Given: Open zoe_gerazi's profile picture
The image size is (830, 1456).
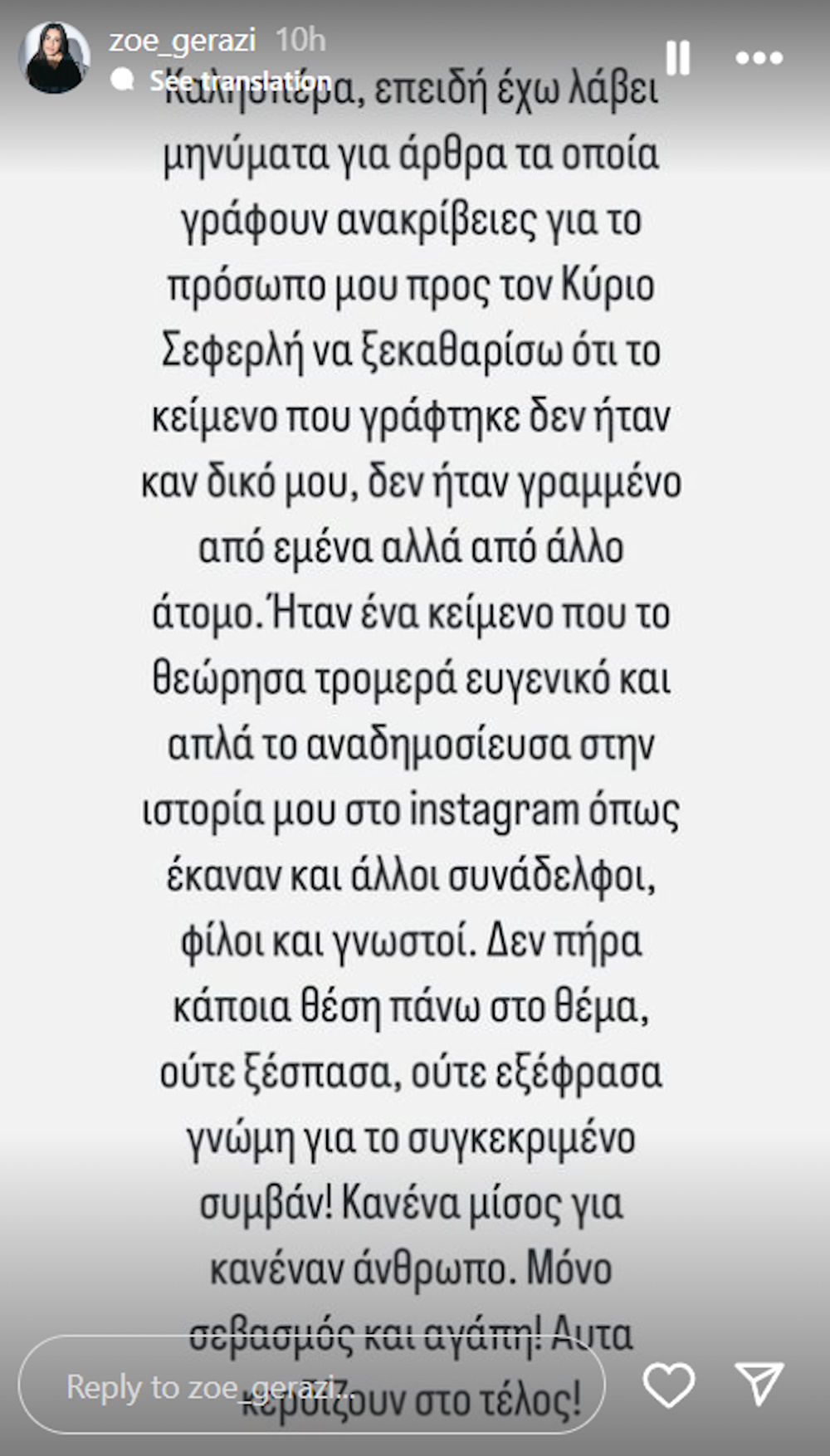Looking at the screenshot, I should pos(55,57).
